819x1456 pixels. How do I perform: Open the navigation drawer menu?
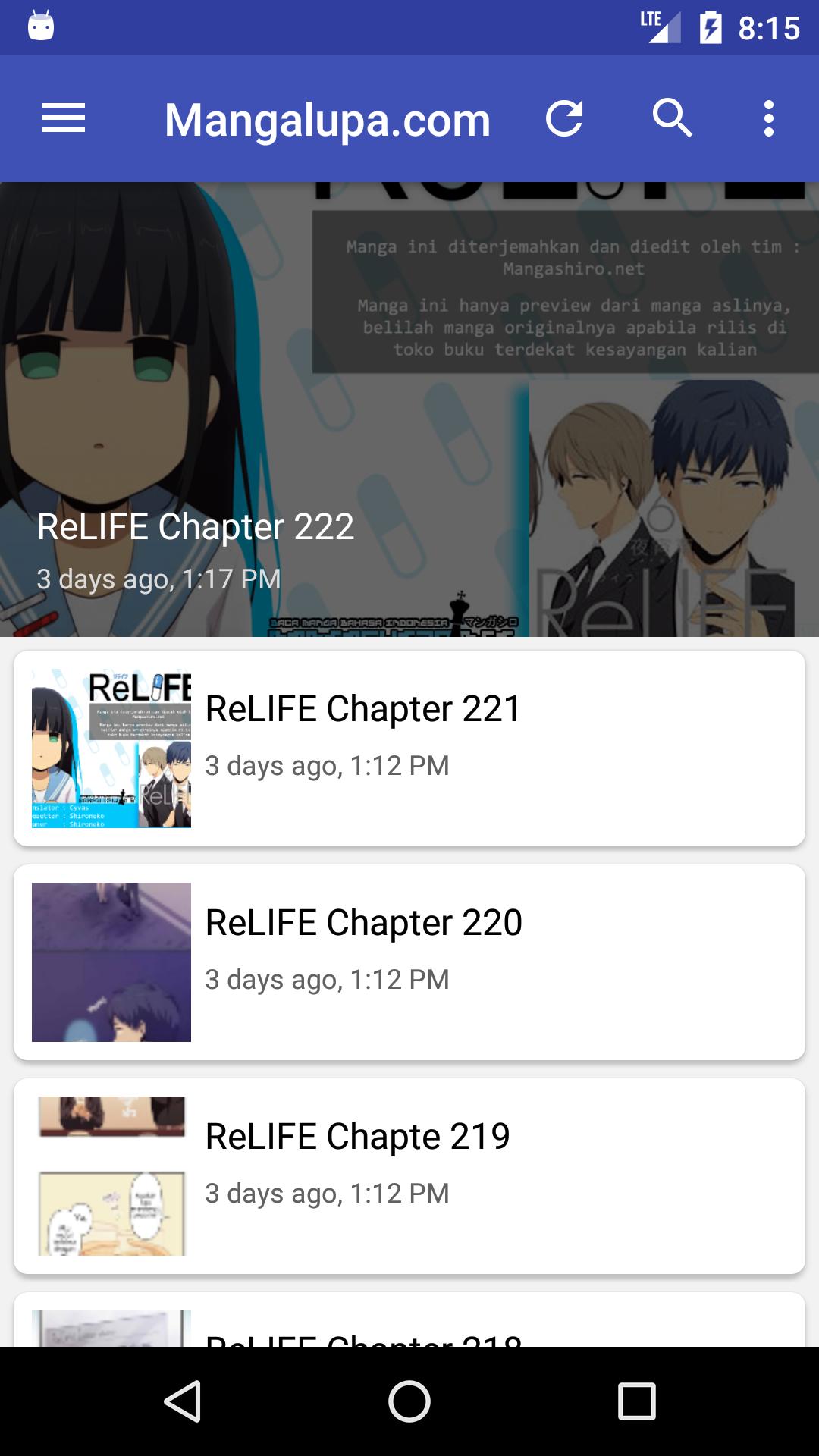tap(64, 119)
